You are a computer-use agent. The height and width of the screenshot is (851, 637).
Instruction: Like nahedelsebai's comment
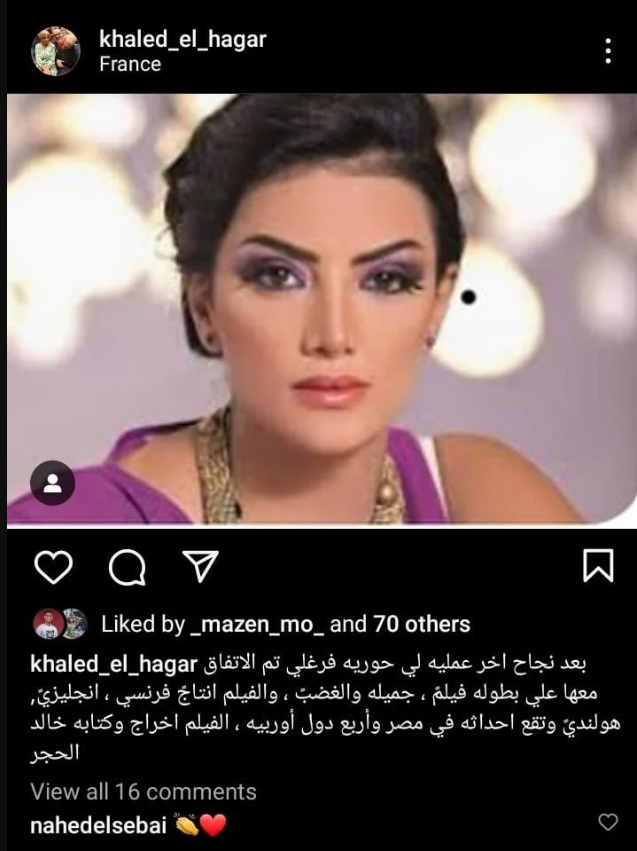[607, 822]
